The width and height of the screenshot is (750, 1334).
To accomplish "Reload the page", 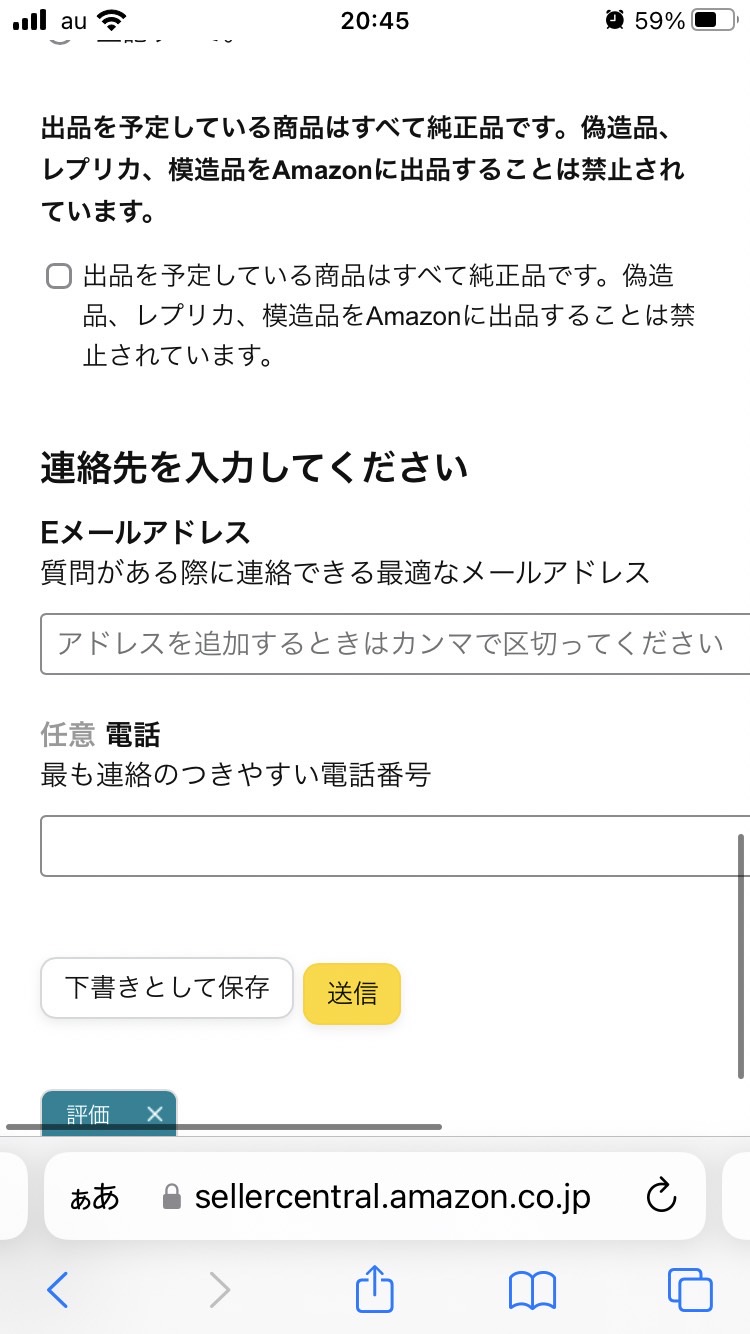I will pos(662,1196).
